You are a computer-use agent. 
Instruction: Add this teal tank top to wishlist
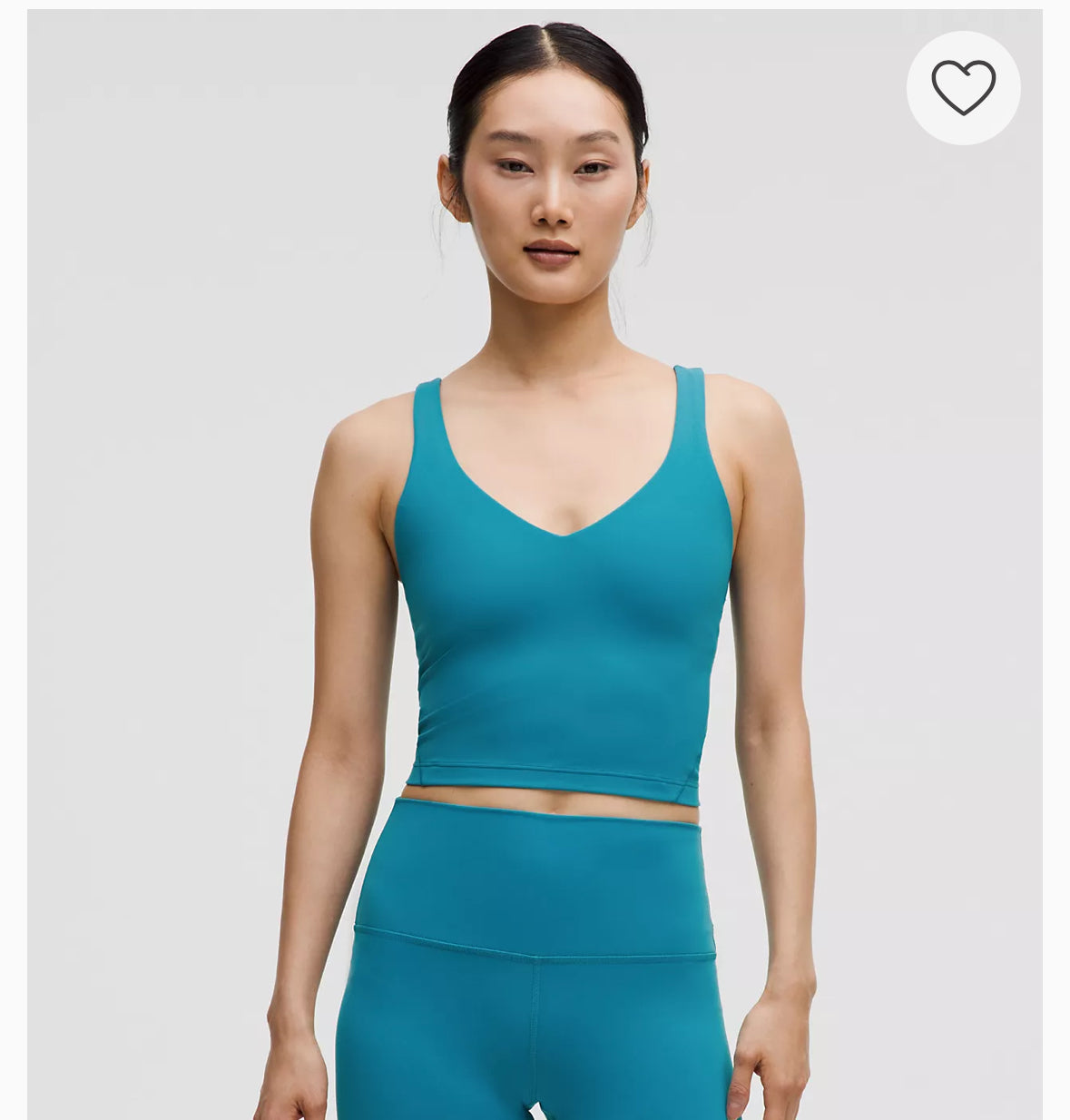963,88
